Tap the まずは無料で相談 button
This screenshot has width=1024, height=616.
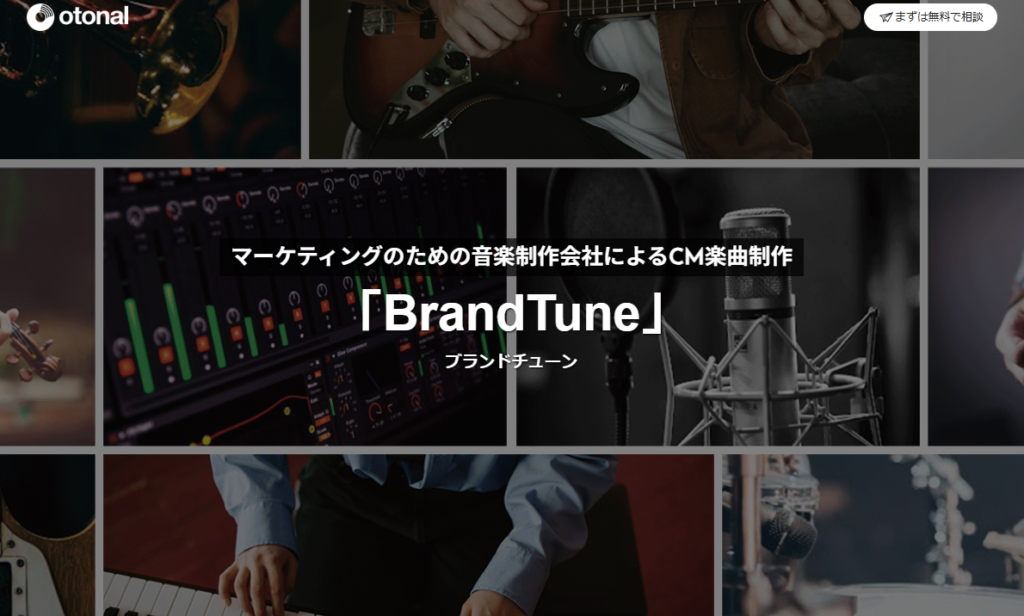coord(930,17)
